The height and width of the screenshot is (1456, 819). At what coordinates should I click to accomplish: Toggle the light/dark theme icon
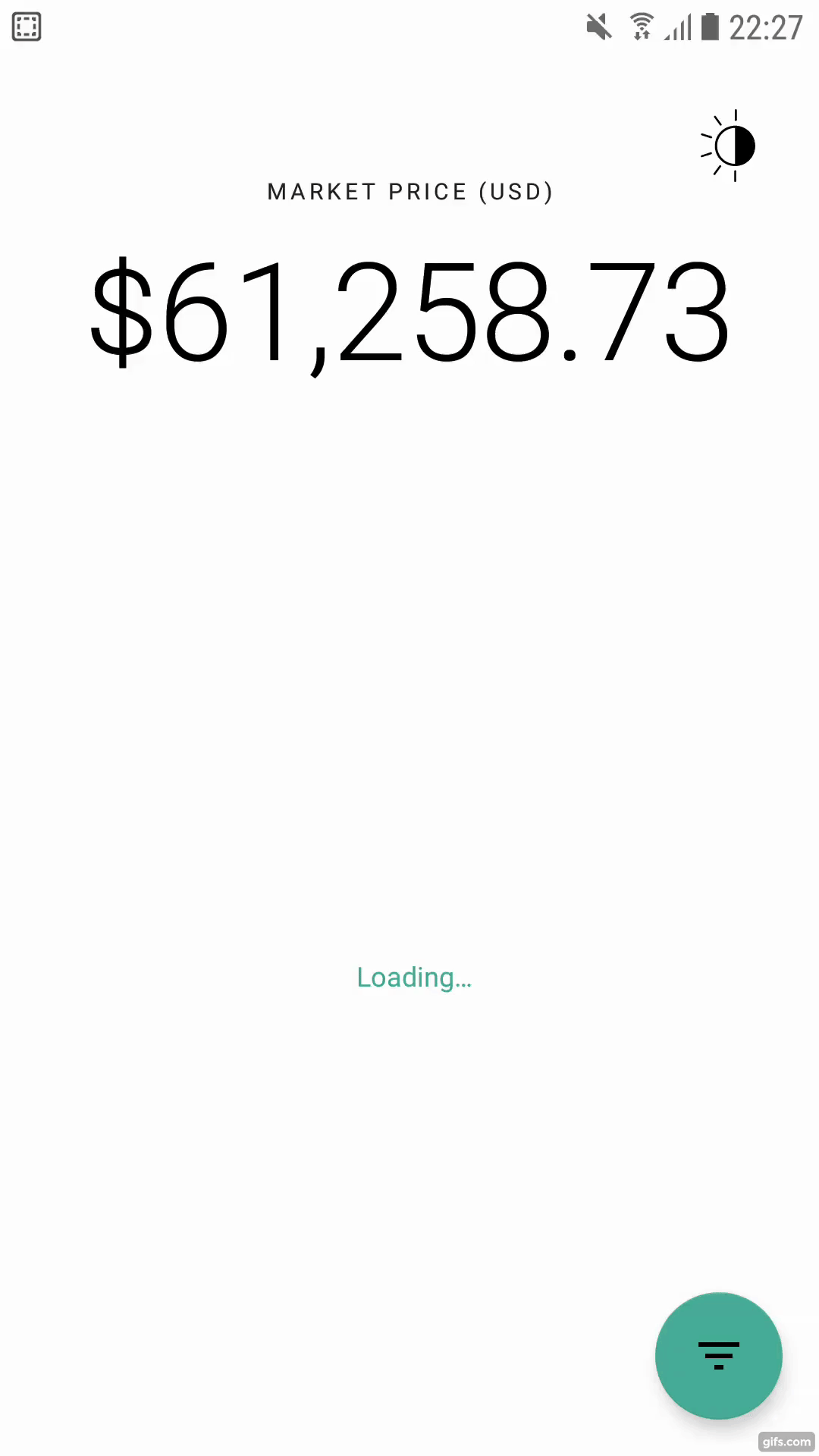click(x=730, y=146)
